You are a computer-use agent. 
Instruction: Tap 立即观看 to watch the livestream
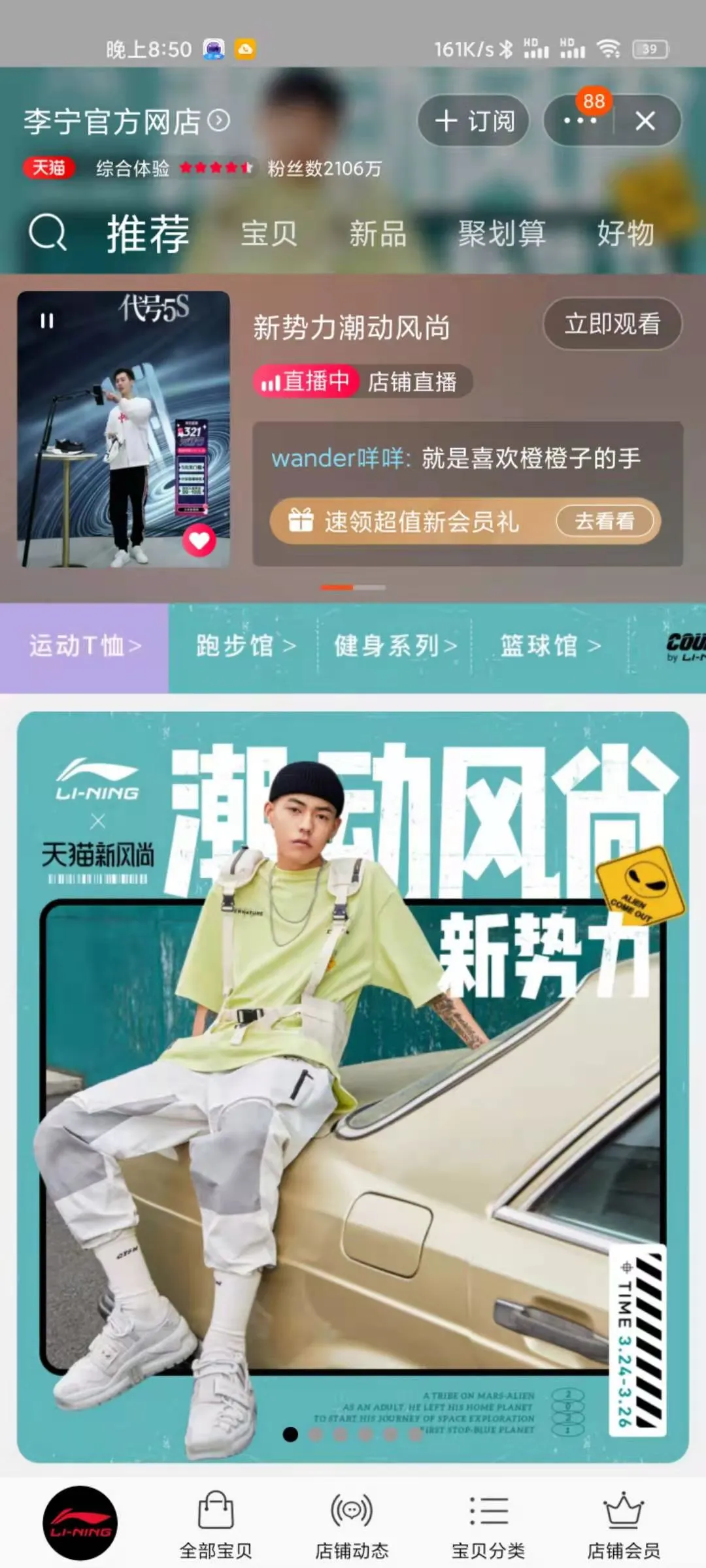[612, 324]
